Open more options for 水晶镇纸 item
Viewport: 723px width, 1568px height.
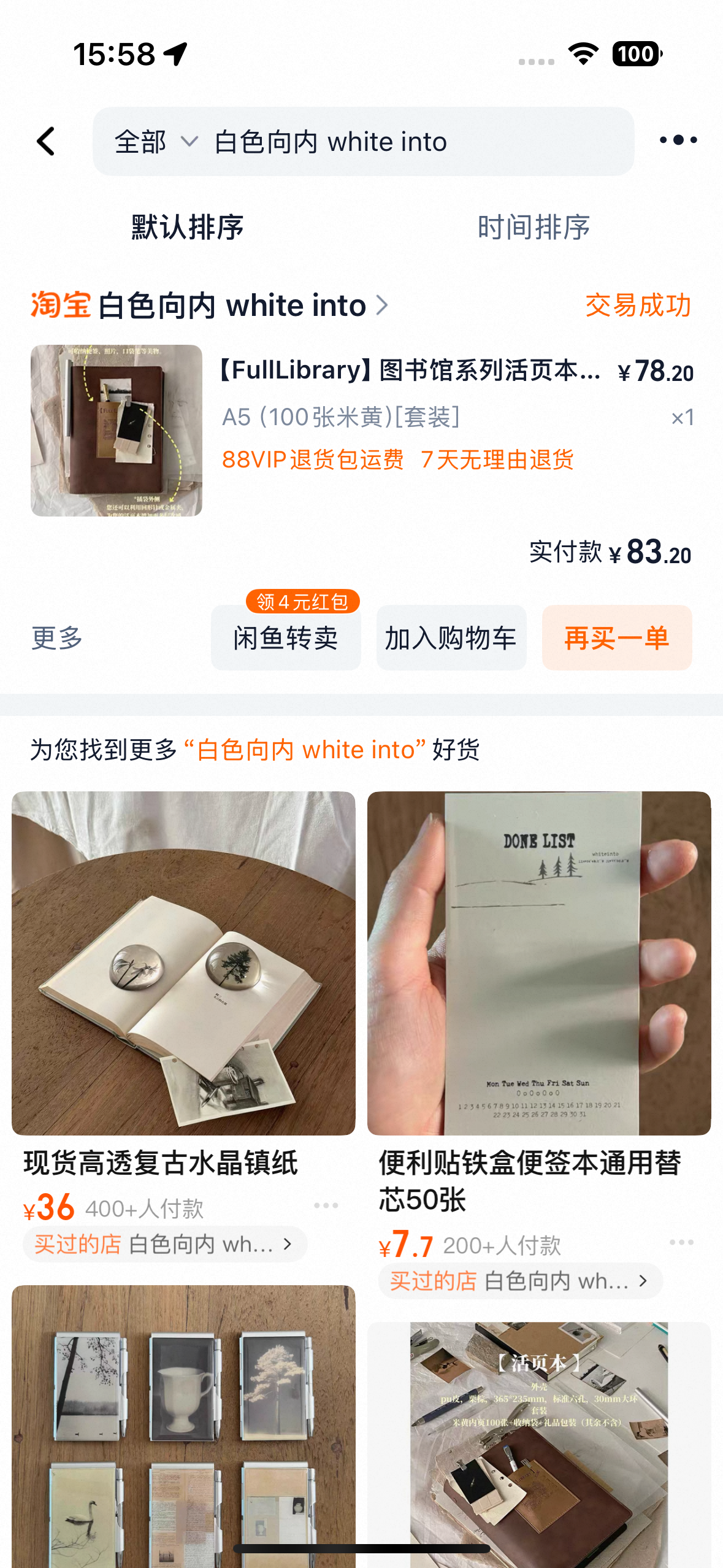pos(326,1205)
